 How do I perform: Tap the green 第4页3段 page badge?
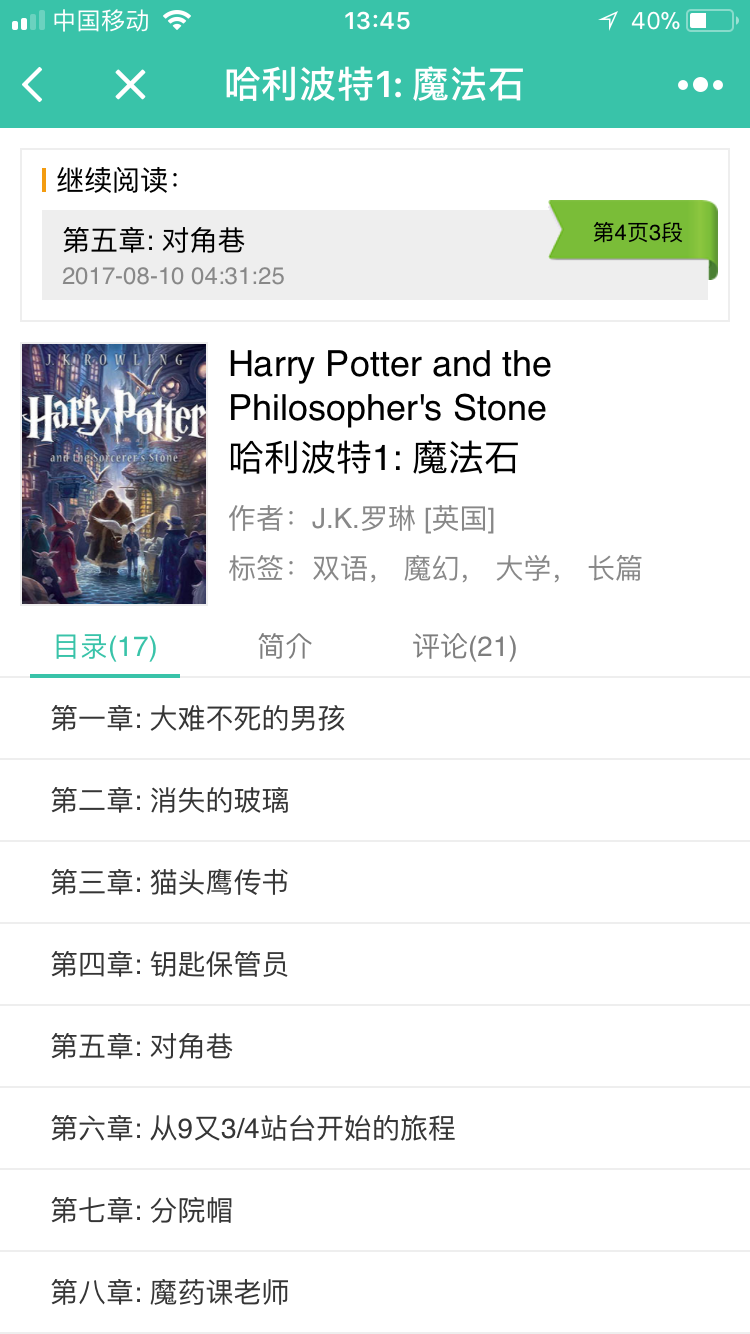[636, 231]
